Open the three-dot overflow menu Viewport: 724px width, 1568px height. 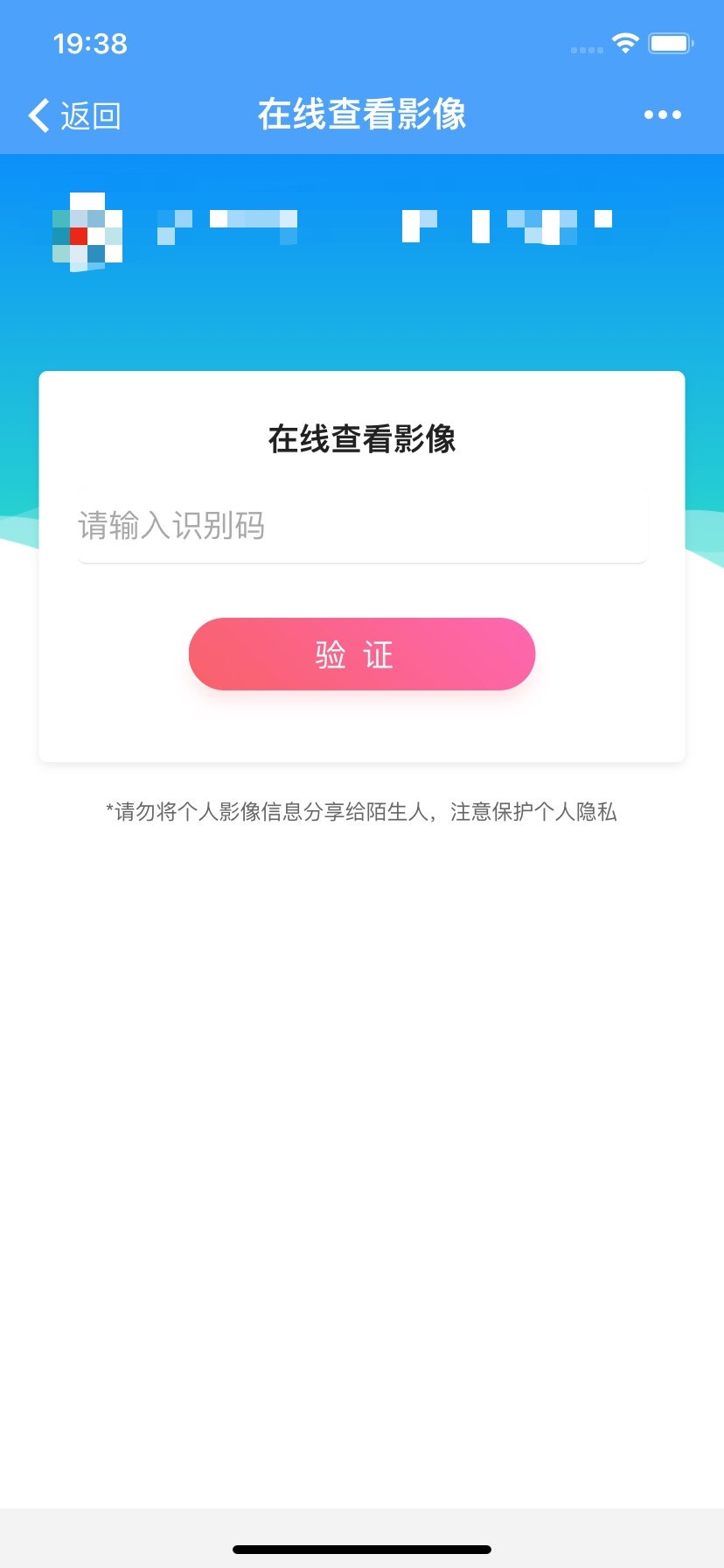click(662, 115)
